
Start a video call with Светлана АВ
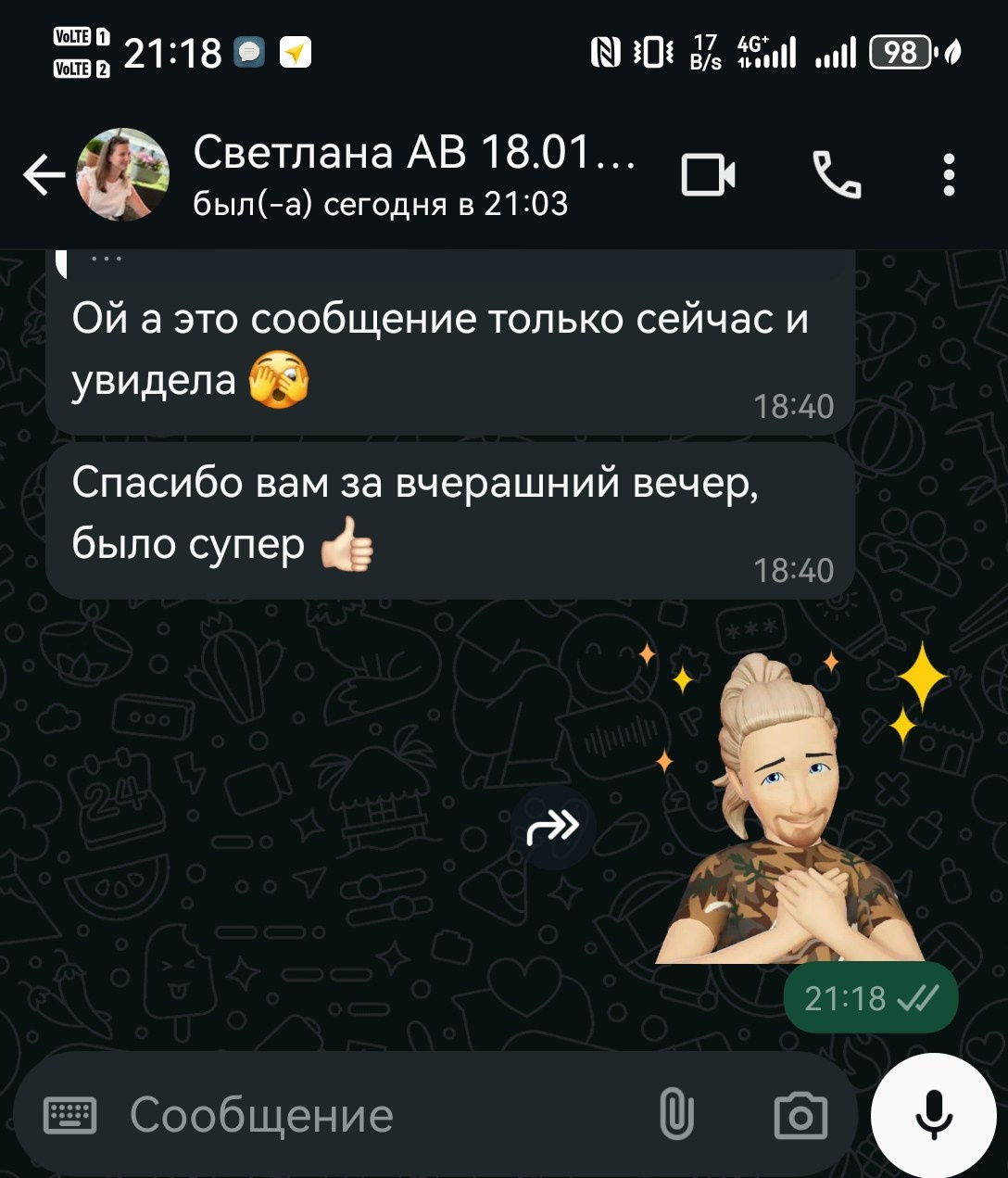pyautogui.click(x=708, y=175)
